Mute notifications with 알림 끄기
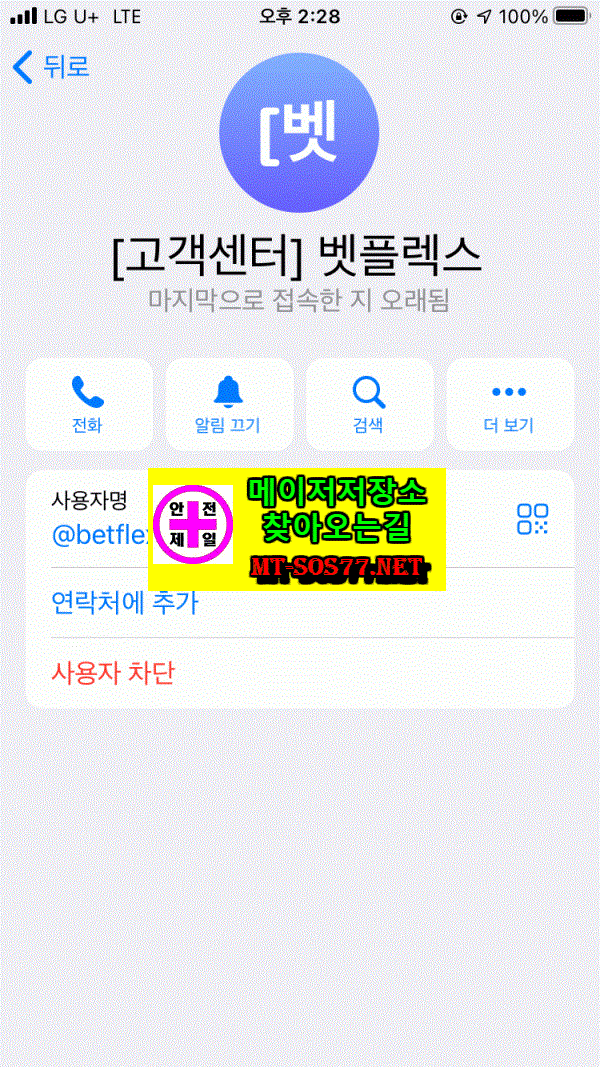The height and width of the screenshot is (1067, 600). coord(229,405)
